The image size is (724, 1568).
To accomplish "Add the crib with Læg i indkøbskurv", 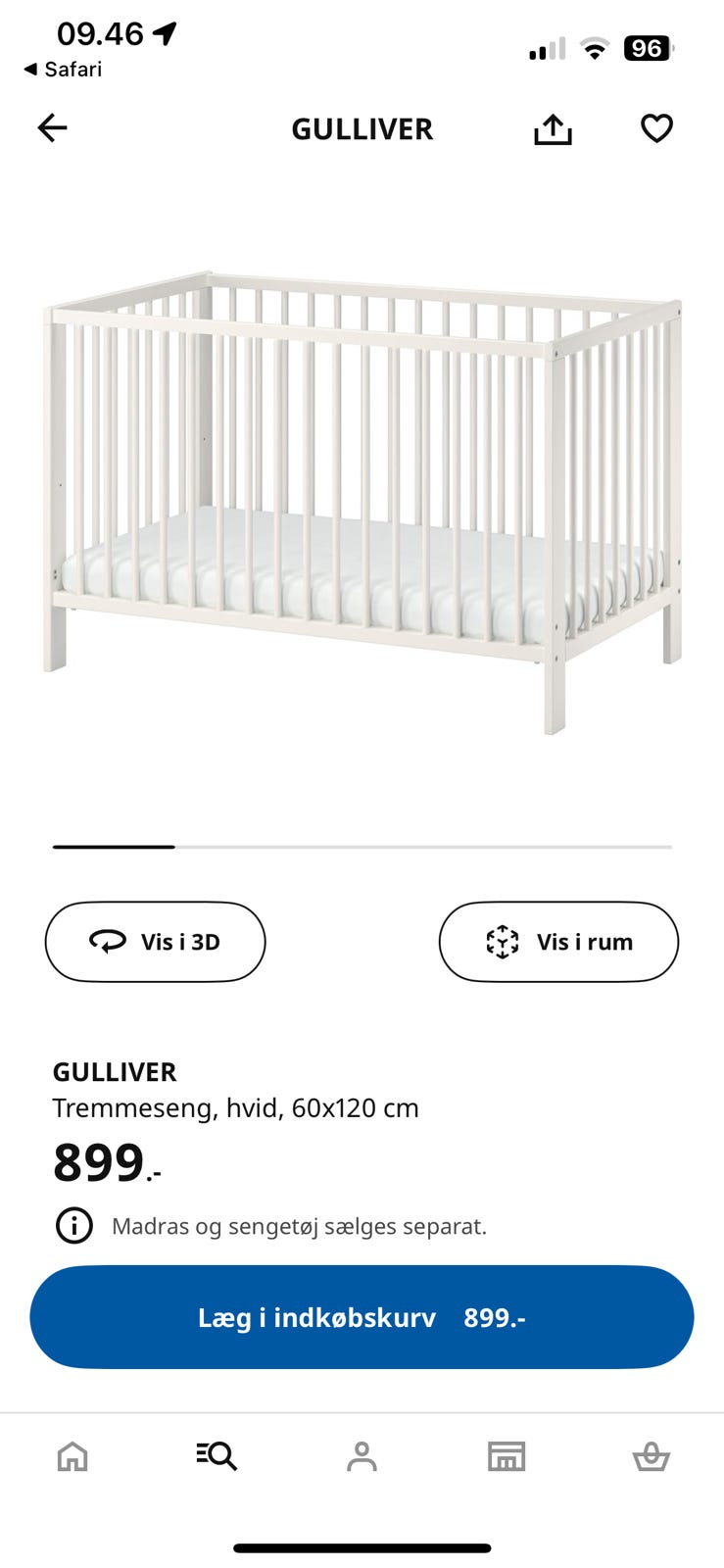I will [362, 1317].
